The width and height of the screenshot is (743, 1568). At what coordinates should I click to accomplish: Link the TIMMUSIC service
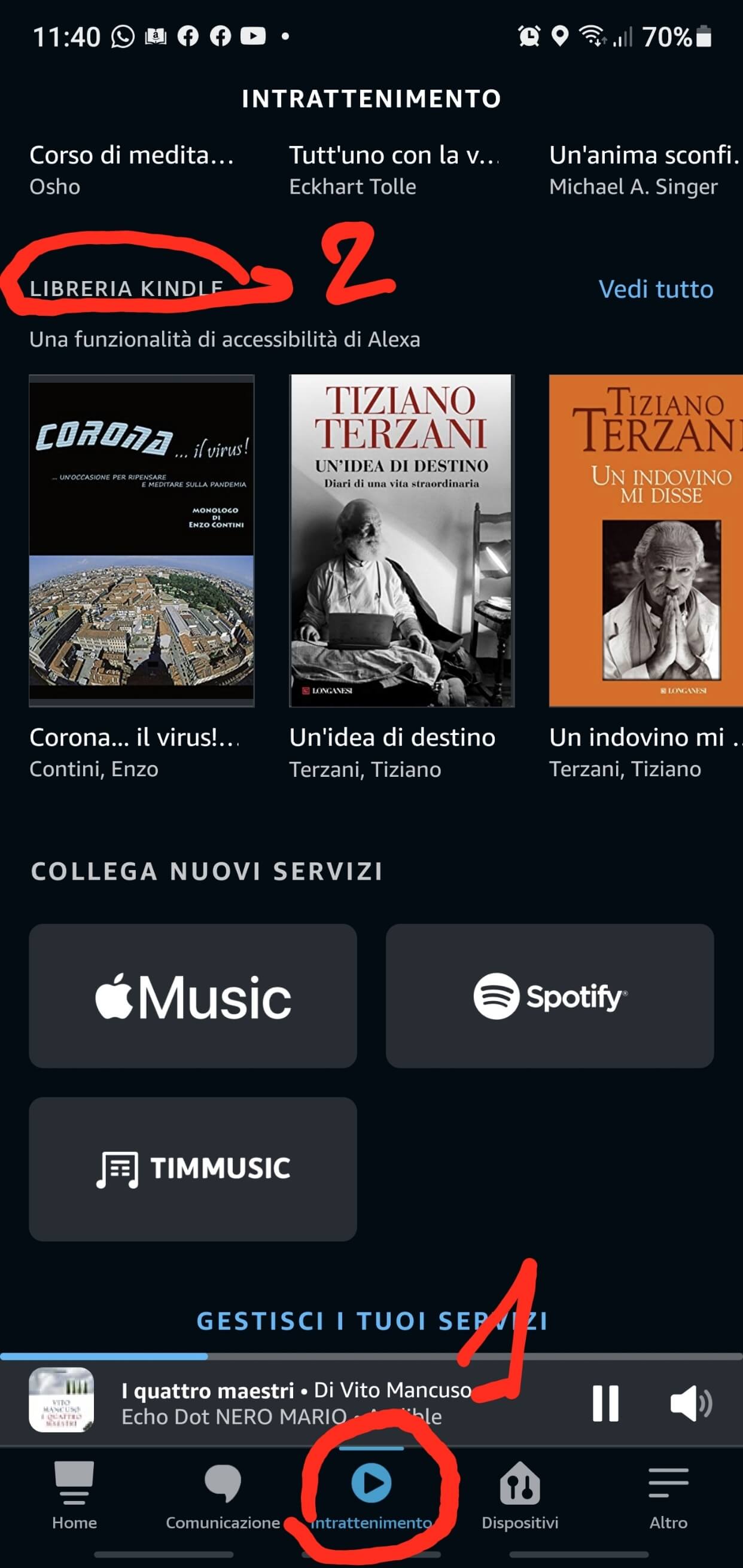click(193, 1169)
